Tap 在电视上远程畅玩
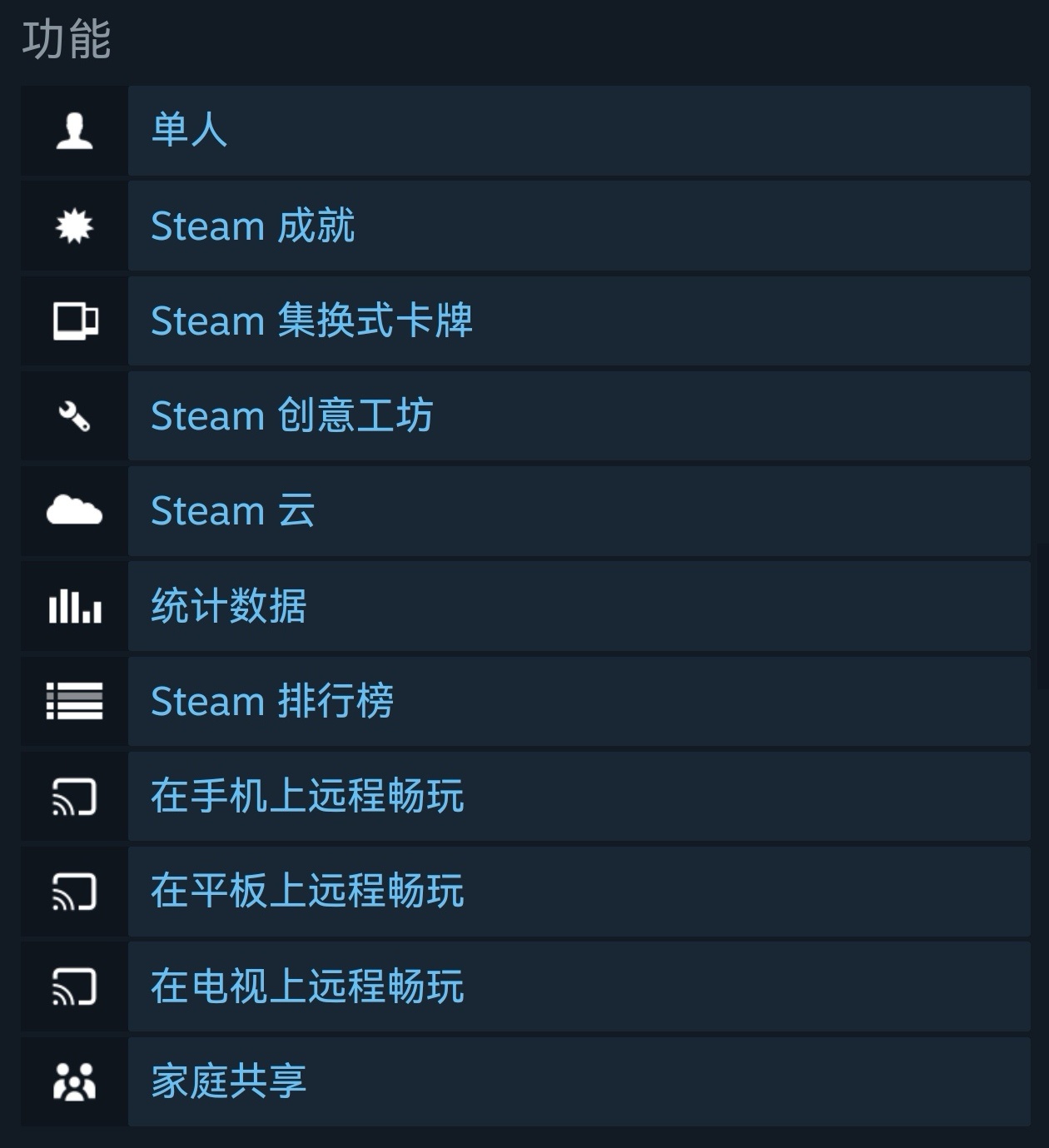This screenshot has height=1148, width=1049. [x=307, y=986]
